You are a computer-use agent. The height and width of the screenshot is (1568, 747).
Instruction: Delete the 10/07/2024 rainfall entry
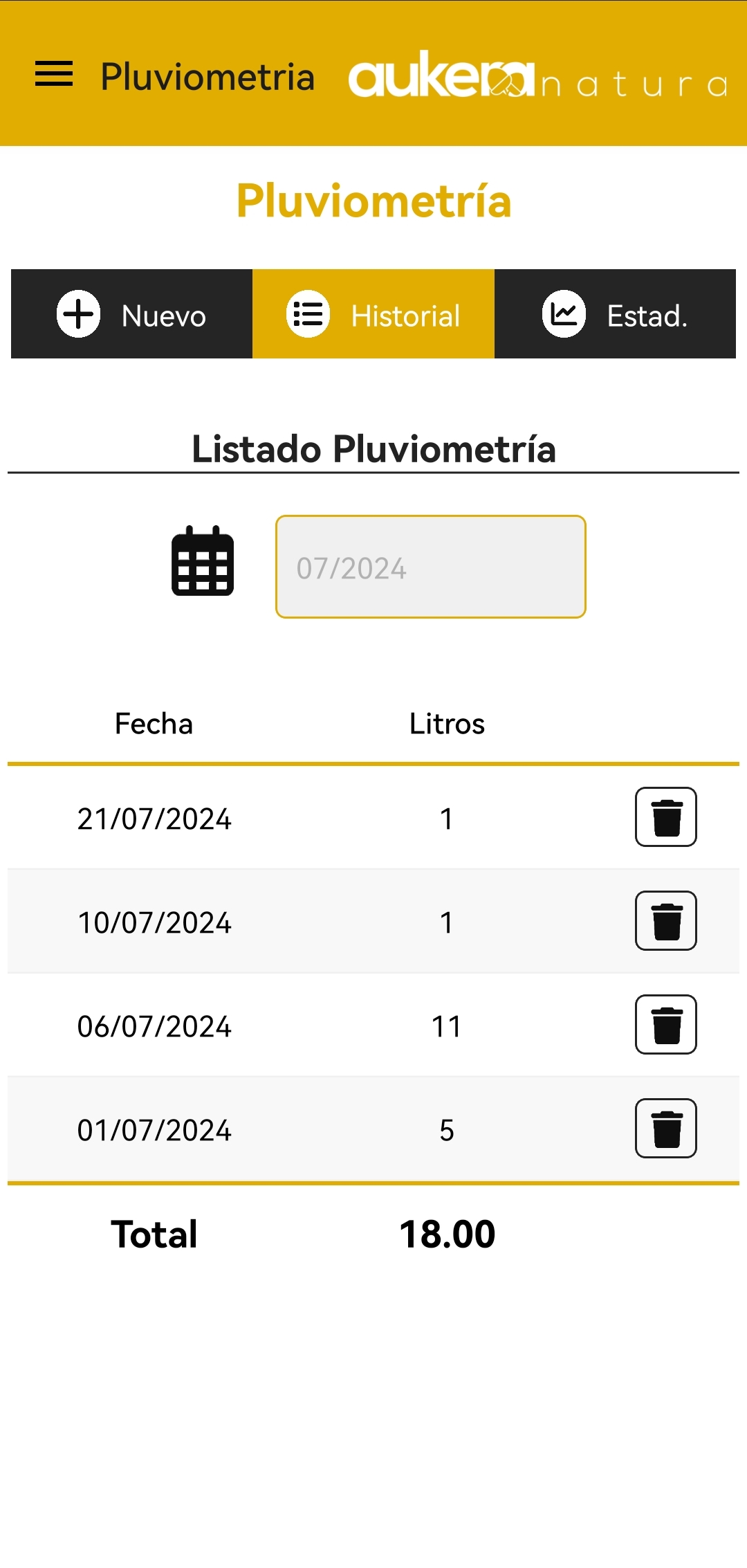[x=665, y=921]
